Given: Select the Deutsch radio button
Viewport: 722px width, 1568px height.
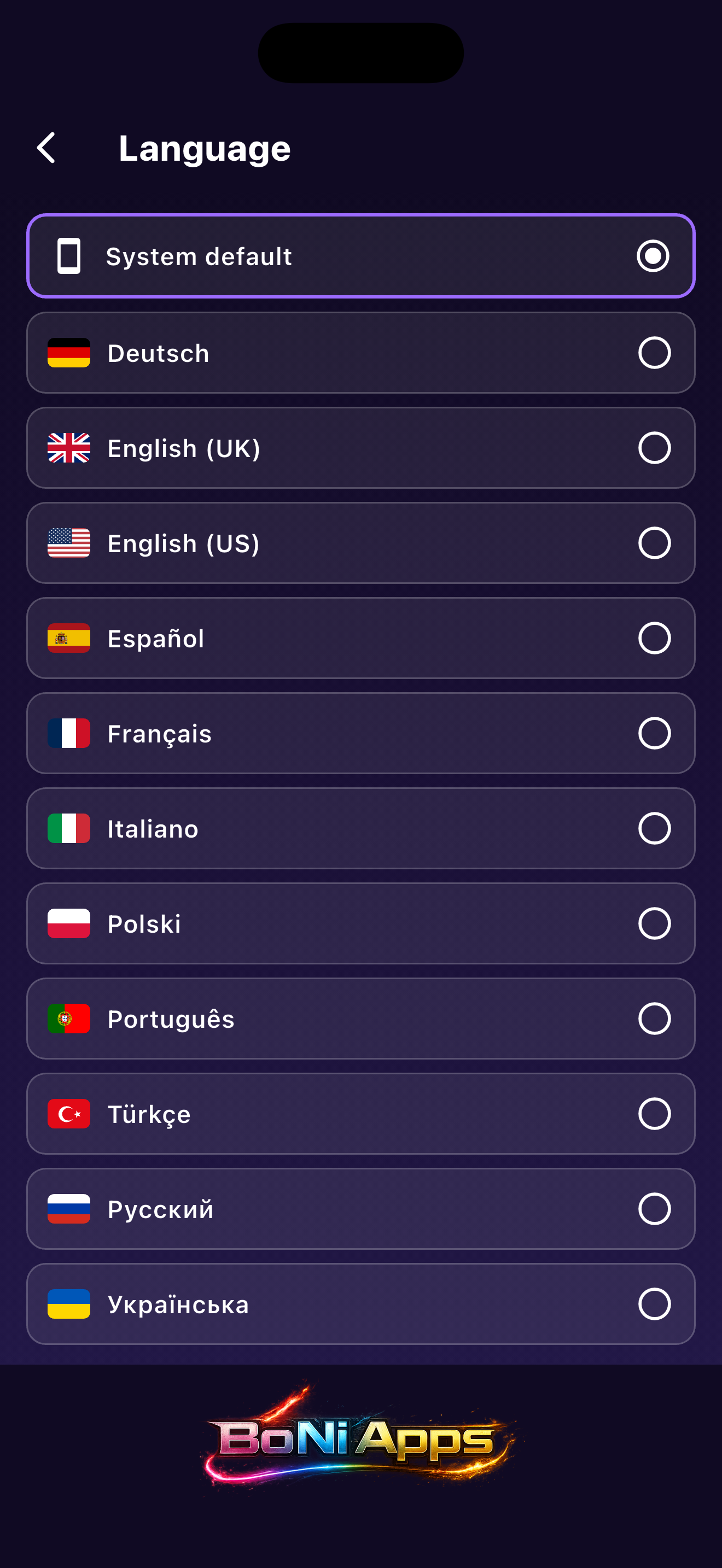Looking at the screenshot, I should 654,353.
